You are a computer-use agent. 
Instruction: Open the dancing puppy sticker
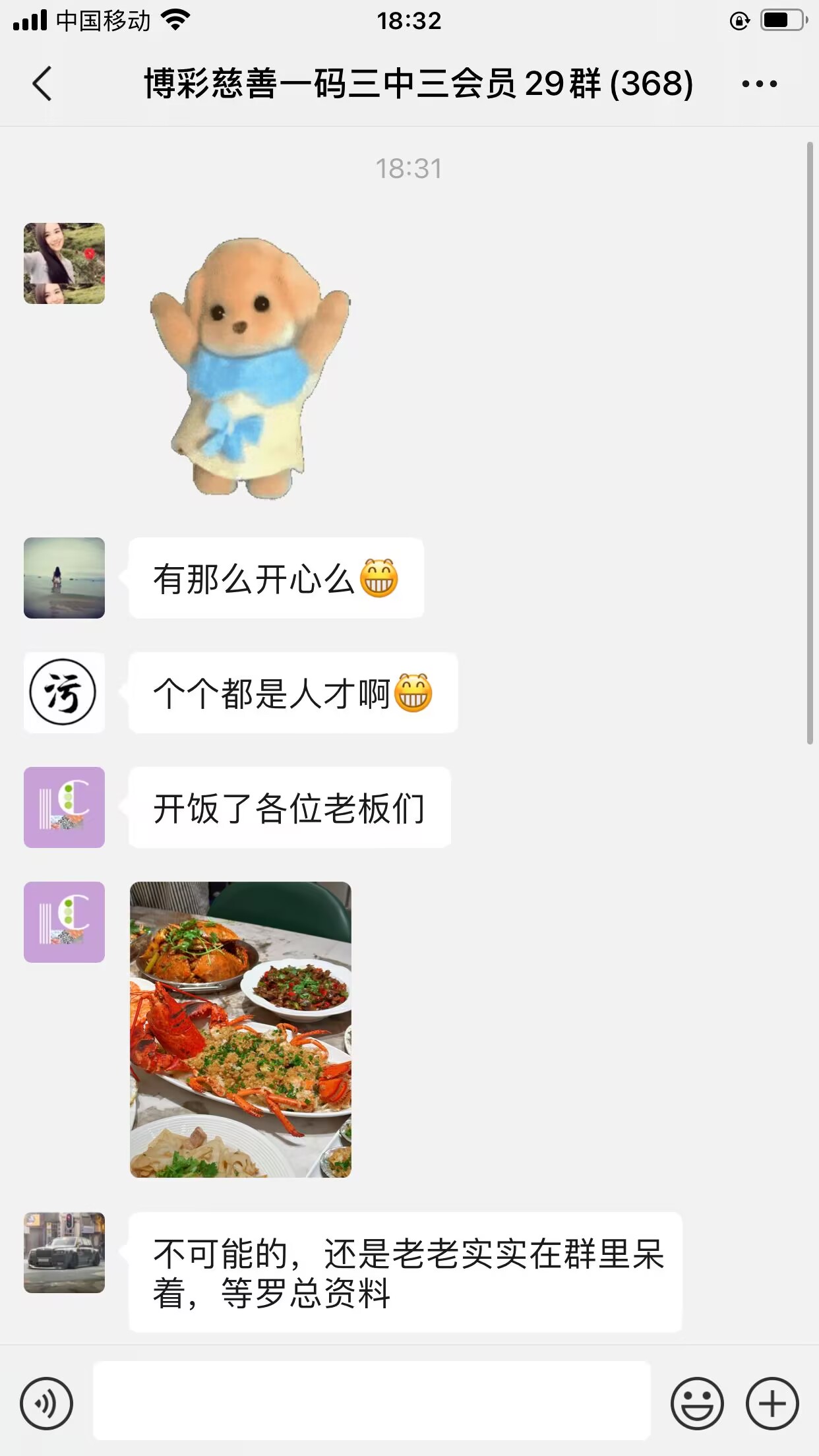pos(249,367)
